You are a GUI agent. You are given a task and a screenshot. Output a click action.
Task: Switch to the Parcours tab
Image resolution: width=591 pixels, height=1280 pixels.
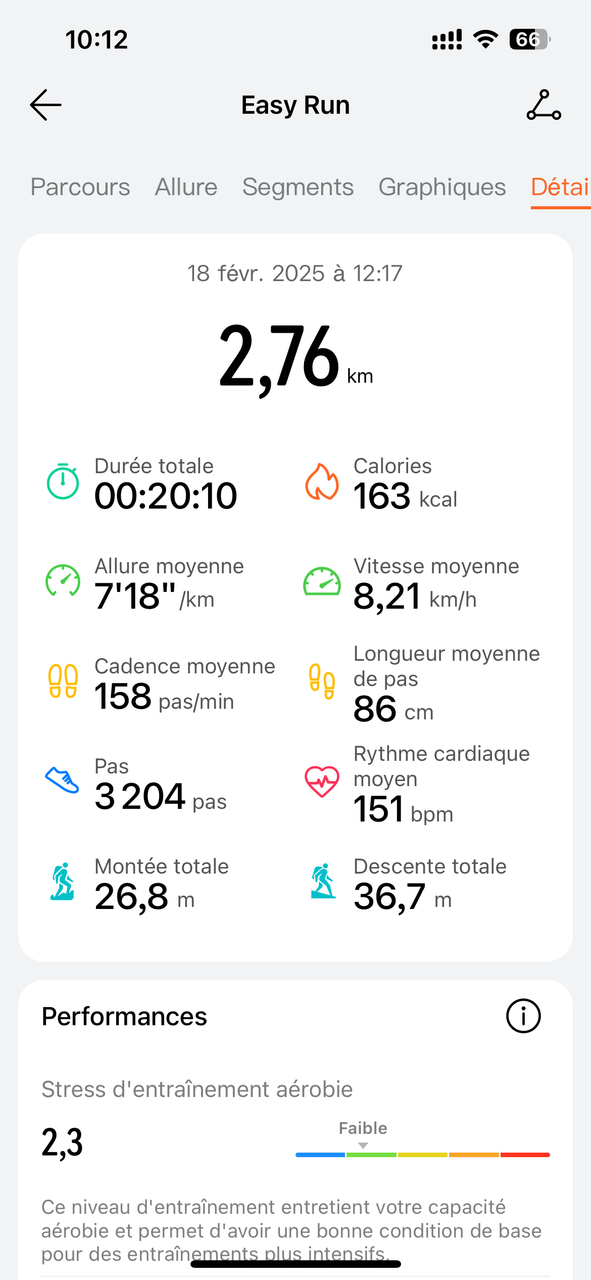click(x=80, y=187)
